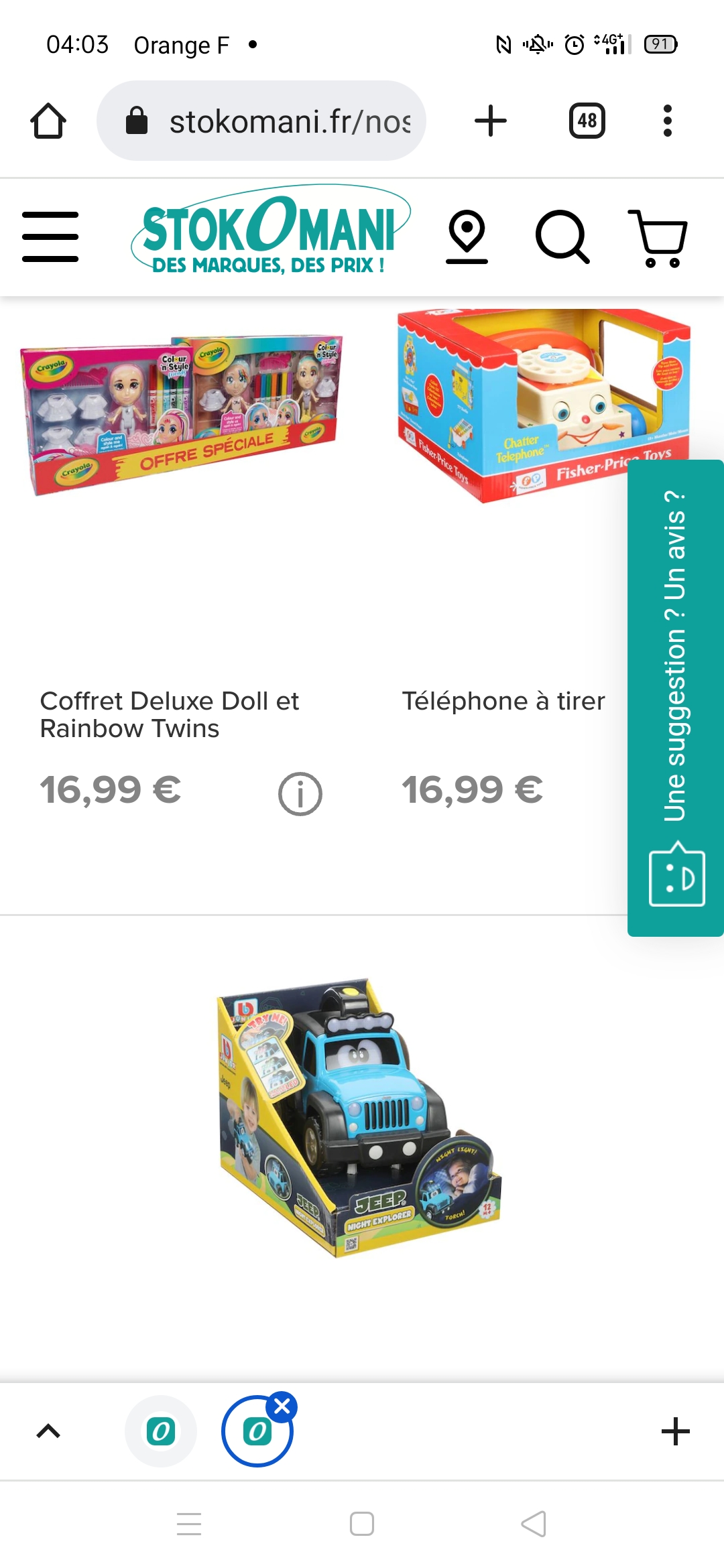Show the 48 open tabs
The width and height of the screenshot is (724, 1568).
pyautogui.click(x=587, y=121)
